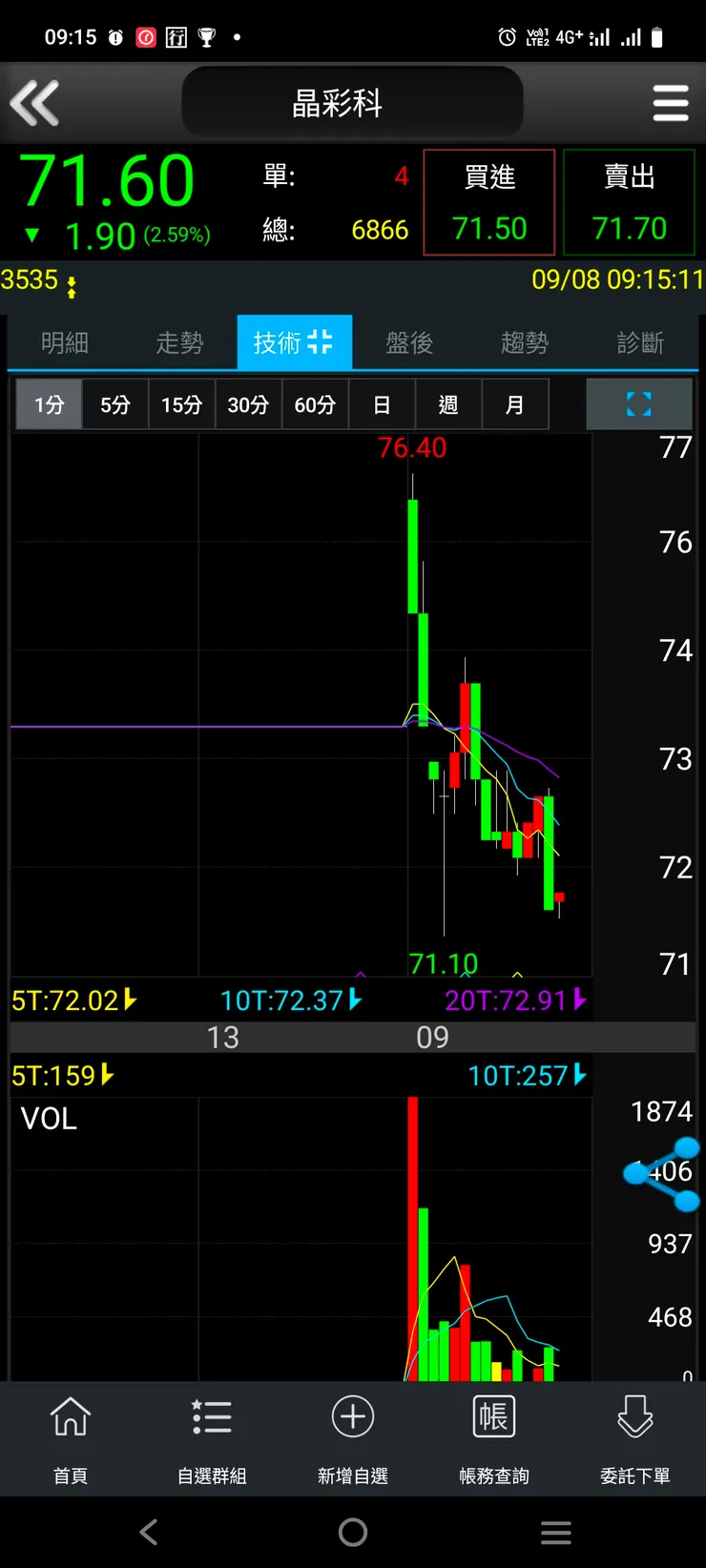706x1568 pixels.
Task: Select the 15分 chart interval
Action: pyautogui.click(x=181, y=404)
